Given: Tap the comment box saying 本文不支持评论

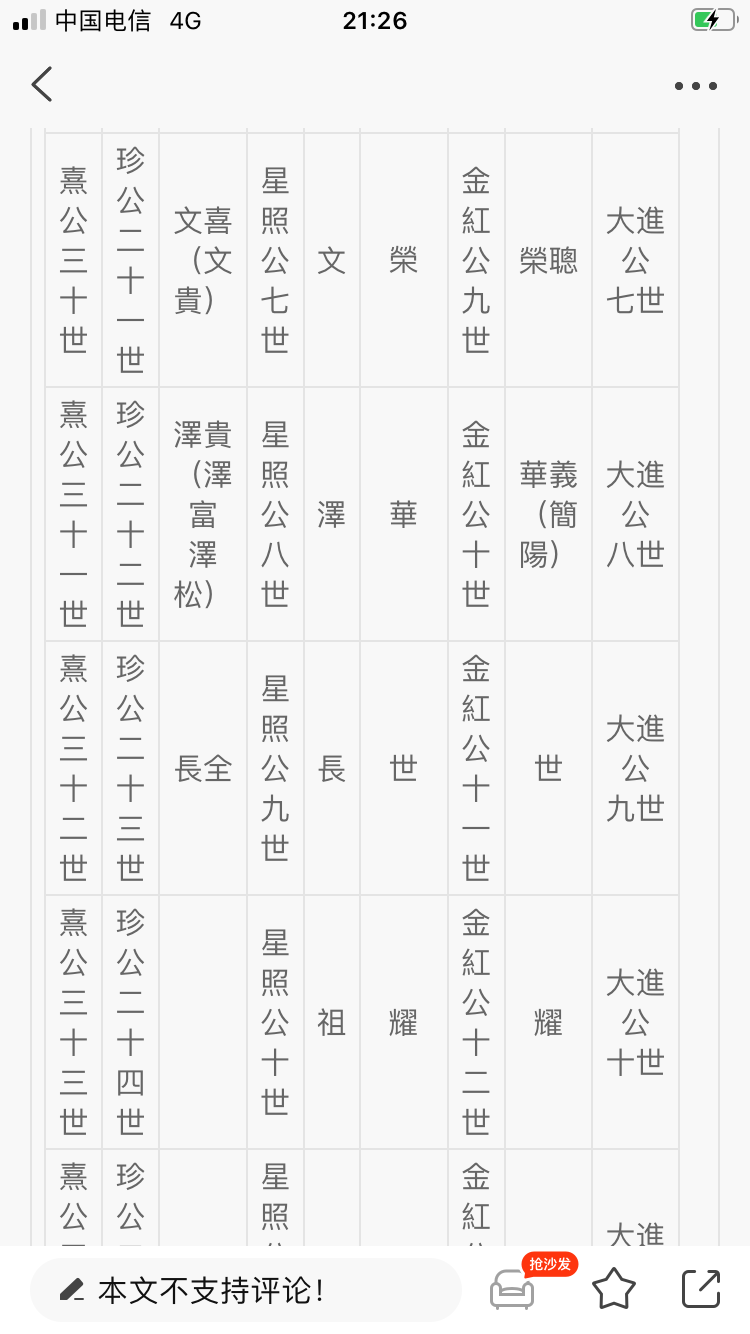Looking at the screenshot, I should tap(245, 1290).
